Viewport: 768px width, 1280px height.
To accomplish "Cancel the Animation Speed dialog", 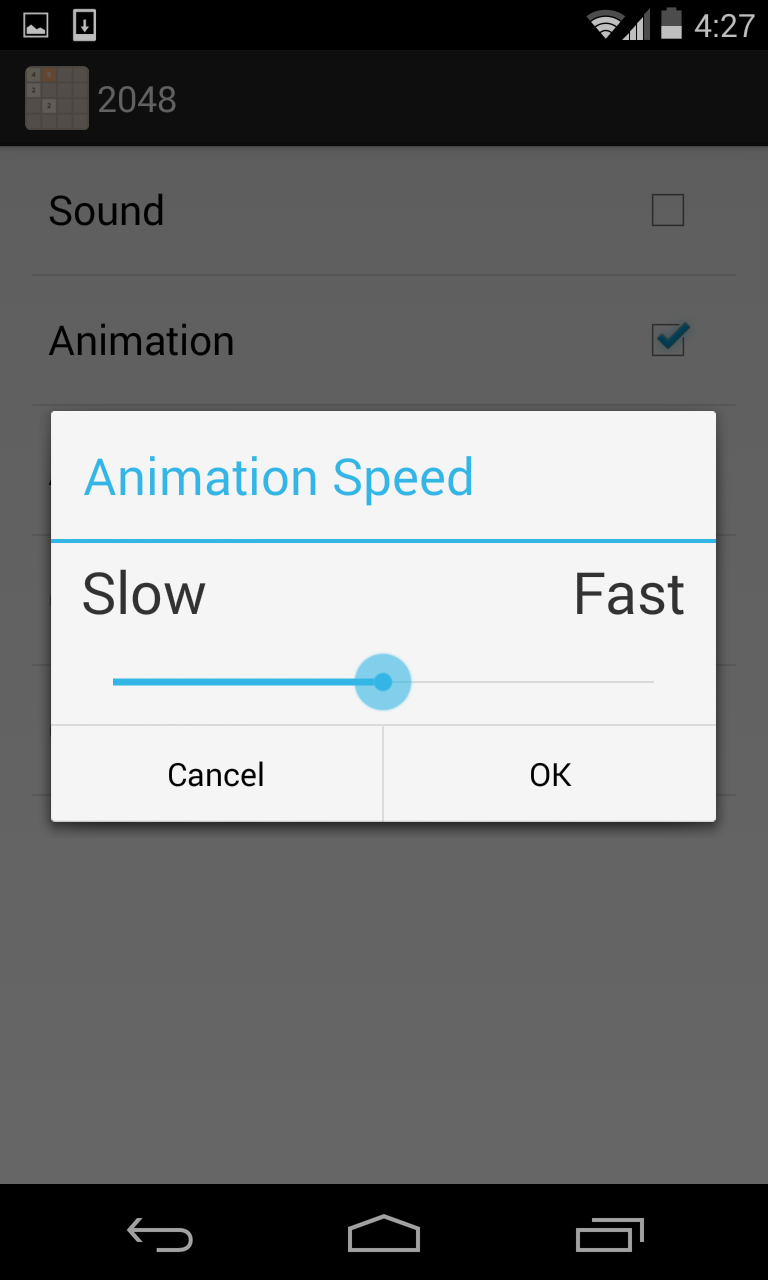I will [216, 774].
